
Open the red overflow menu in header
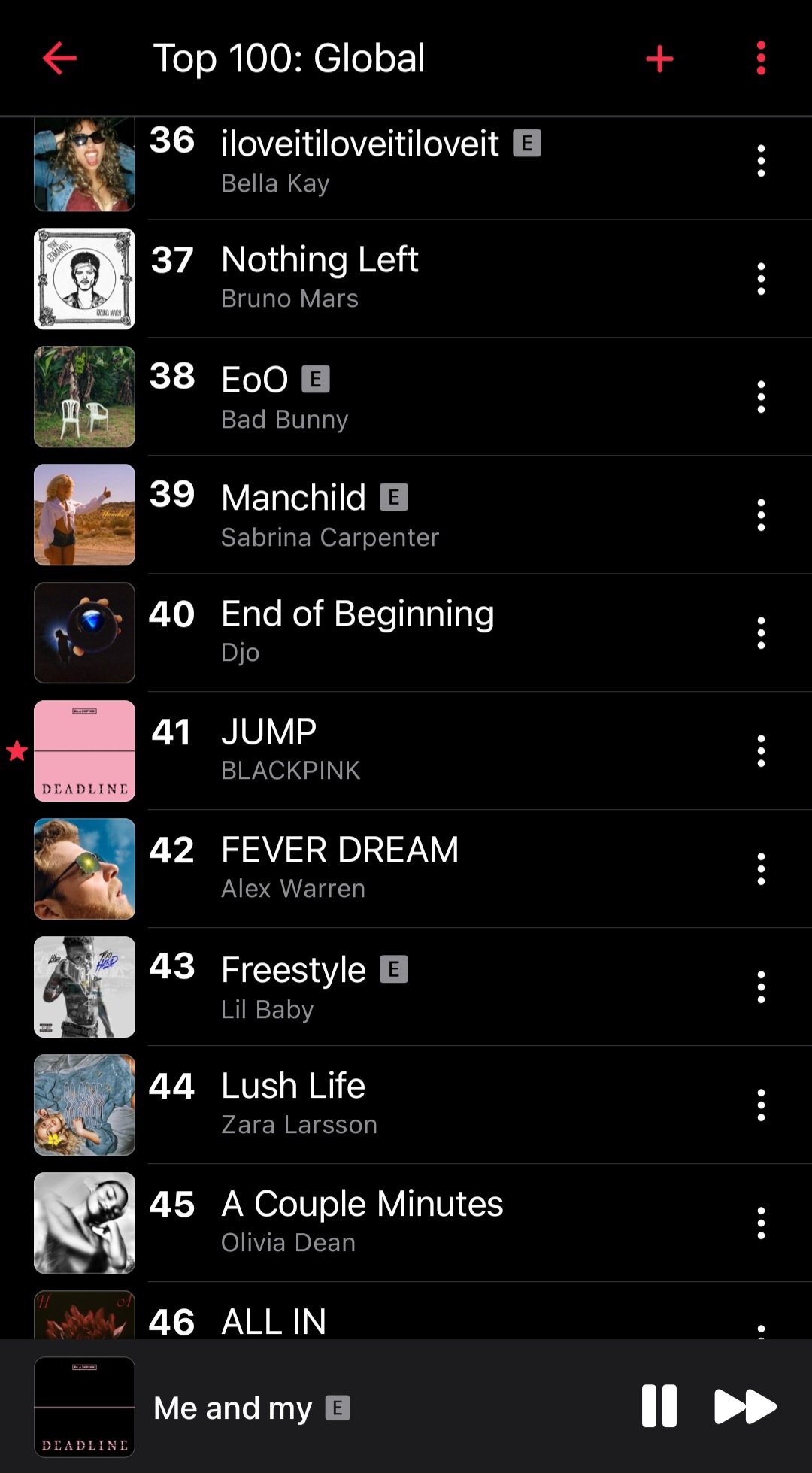click(761, 59)
